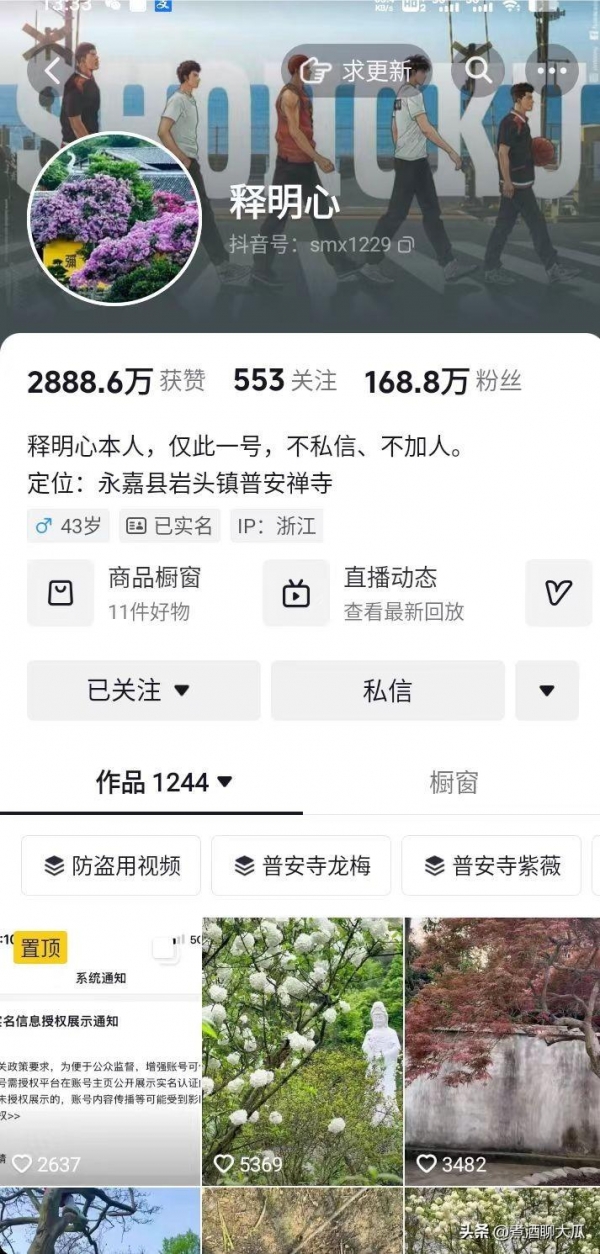Switch to the 橱窗 tab
Screen dimensions: 600x1254
pos(453,782)
